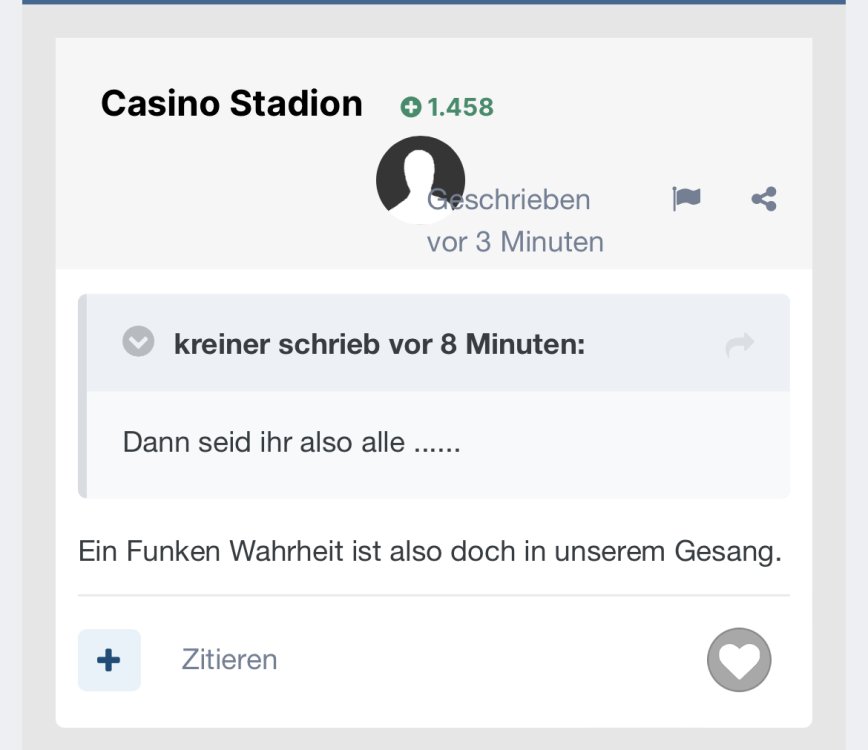Open Casino Stadion's user profile
The image size is (868, 750).
(x=231, y=103)
